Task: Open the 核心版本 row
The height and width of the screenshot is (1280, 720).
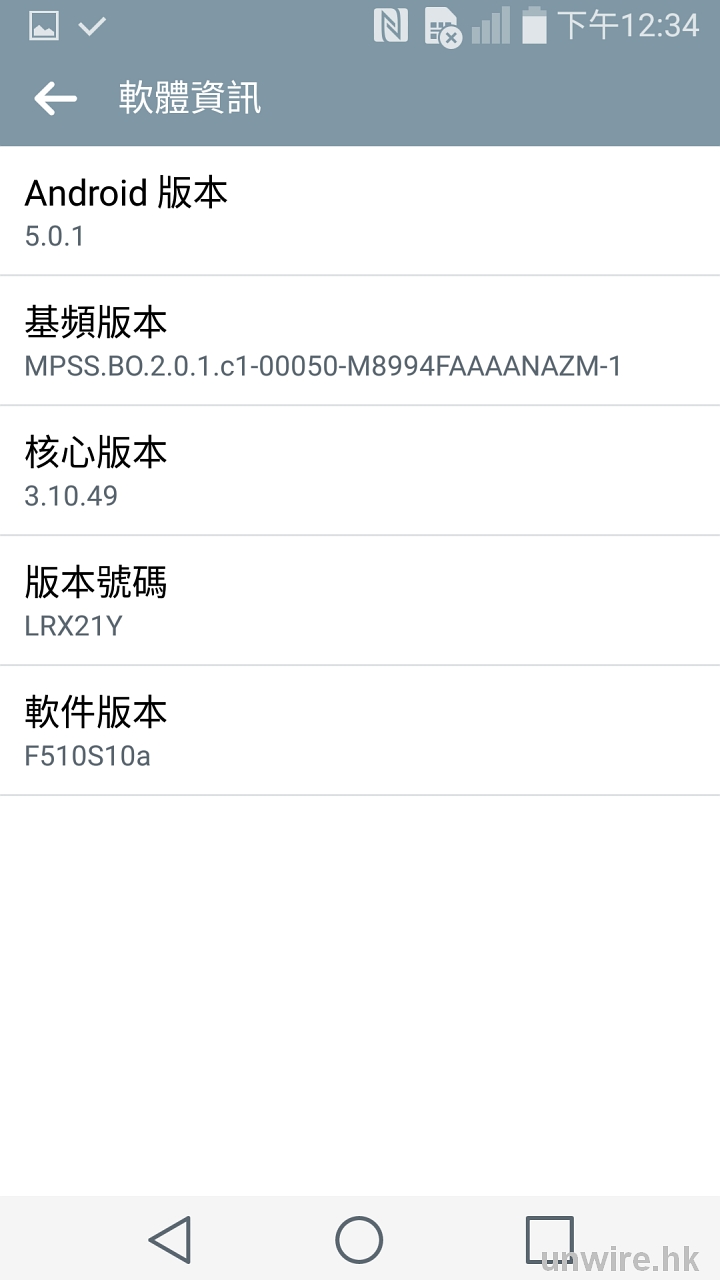Action: pyautogui.click(x=360, y=471)
